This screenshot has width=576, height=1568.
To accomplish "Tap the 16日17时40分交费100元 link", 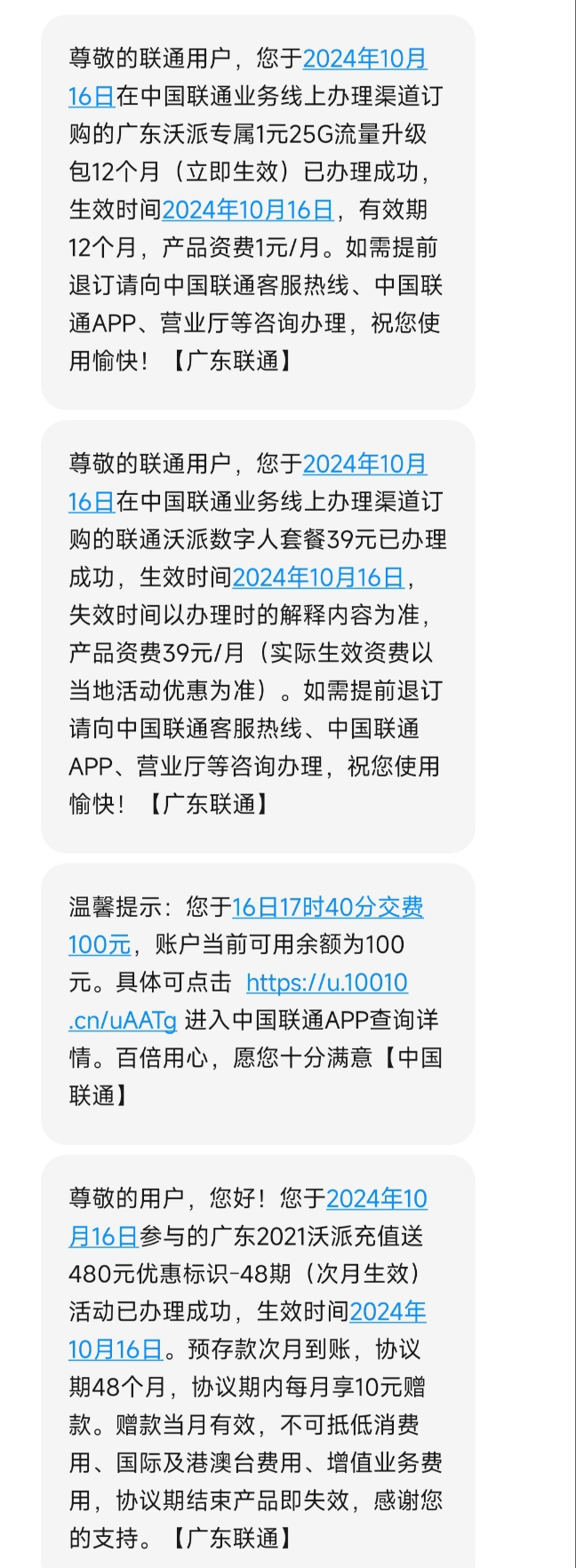I will tap(327, 907).
